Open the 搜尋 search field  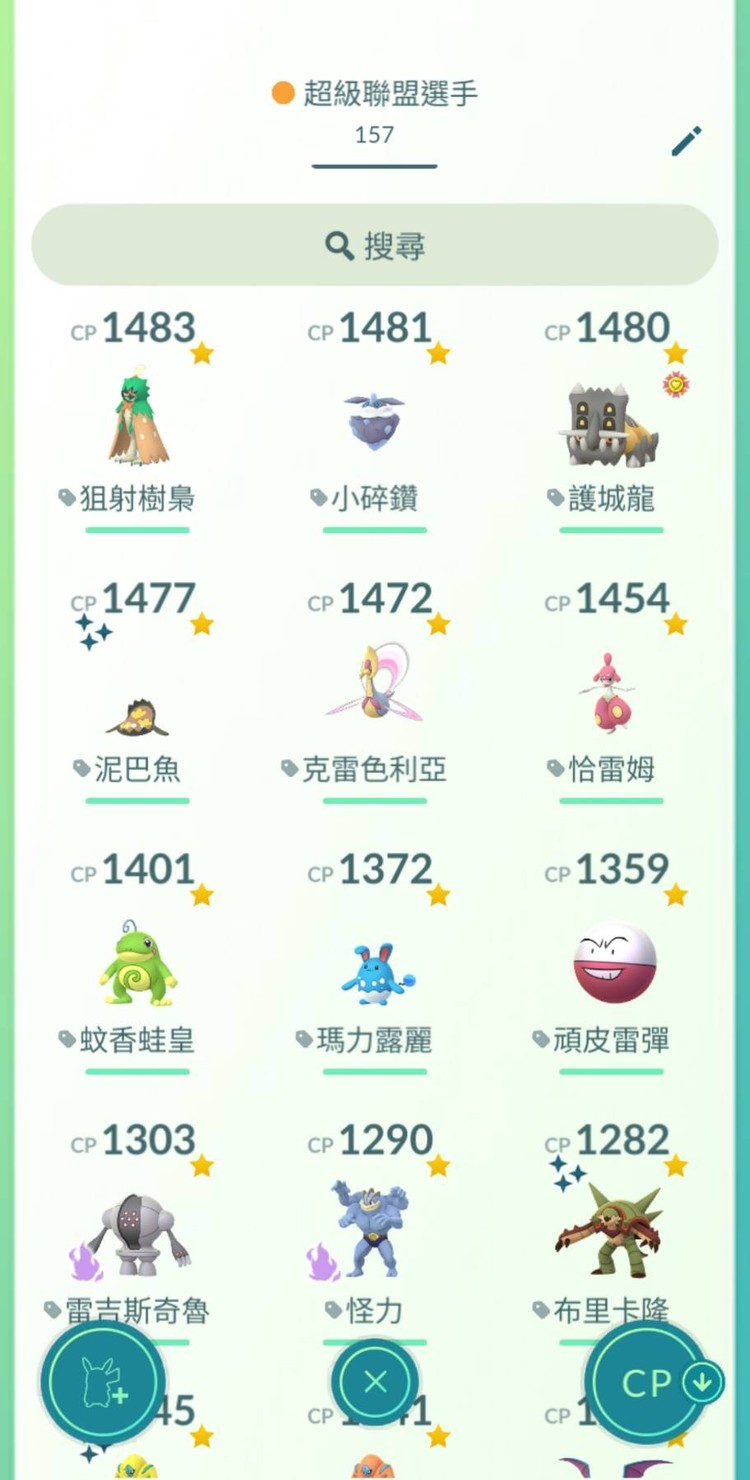[x=375, y=245]
